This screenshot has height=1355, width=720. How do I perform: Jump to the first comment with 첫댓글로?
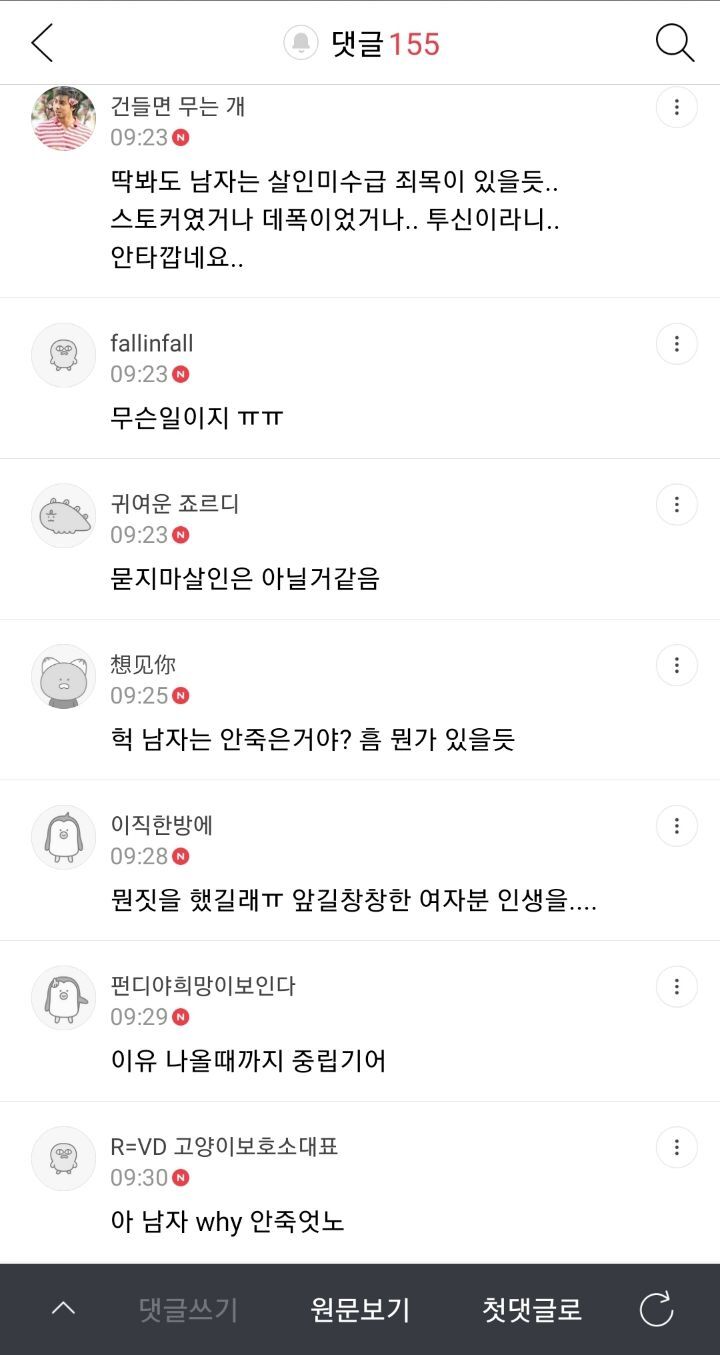[x=532, y=1309]
